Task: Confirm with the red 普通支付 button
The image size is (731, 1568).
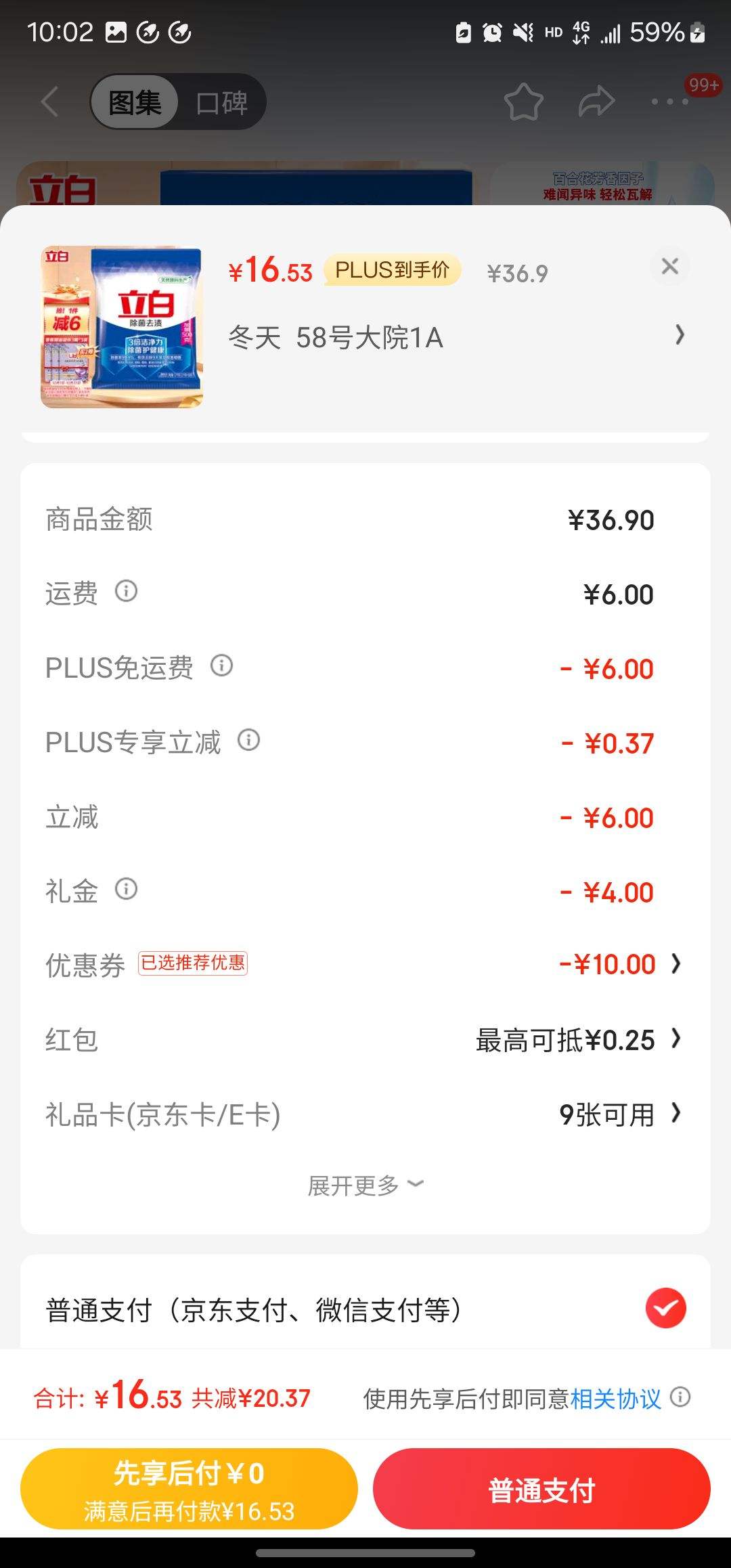Action: pos(541,1488)
